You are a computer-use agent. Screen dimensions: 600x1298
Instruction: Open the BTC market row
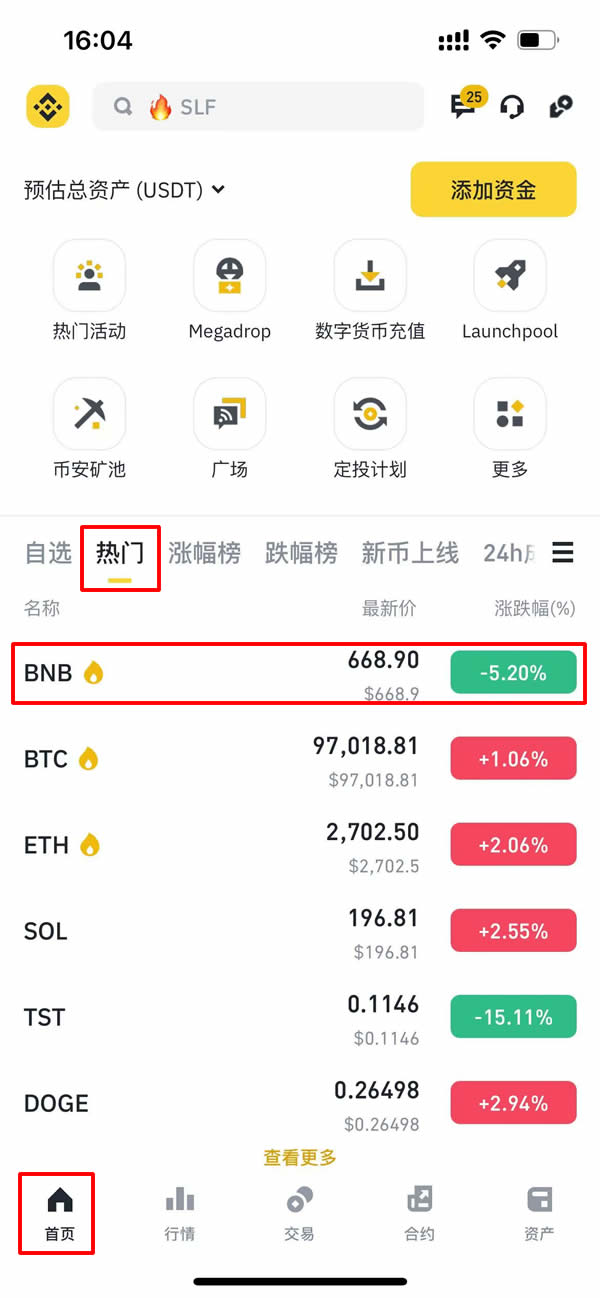point(299,760)
